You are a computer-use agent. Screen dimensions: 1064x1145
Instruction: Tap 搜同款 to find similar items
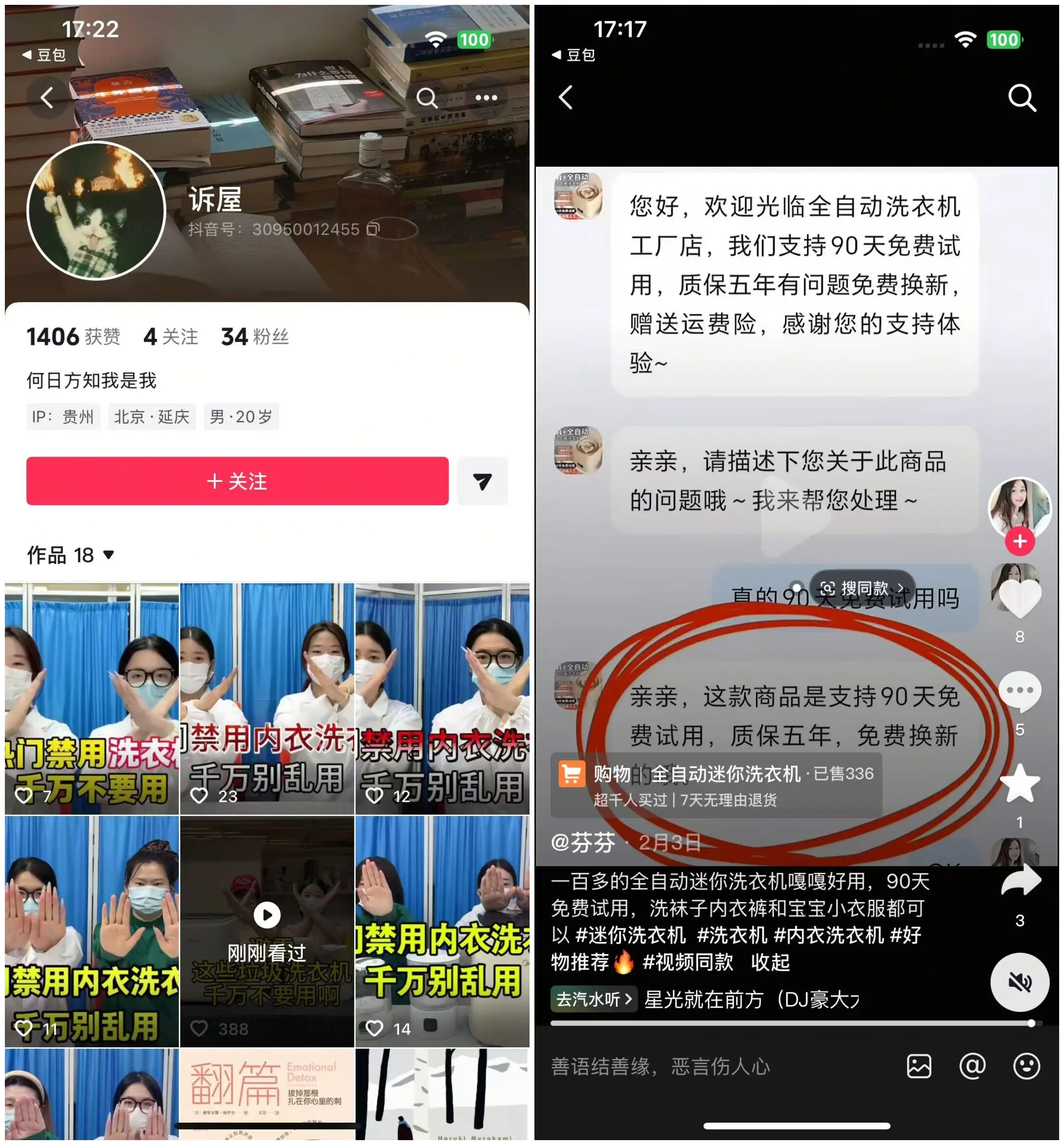click(x=862, y=588)
